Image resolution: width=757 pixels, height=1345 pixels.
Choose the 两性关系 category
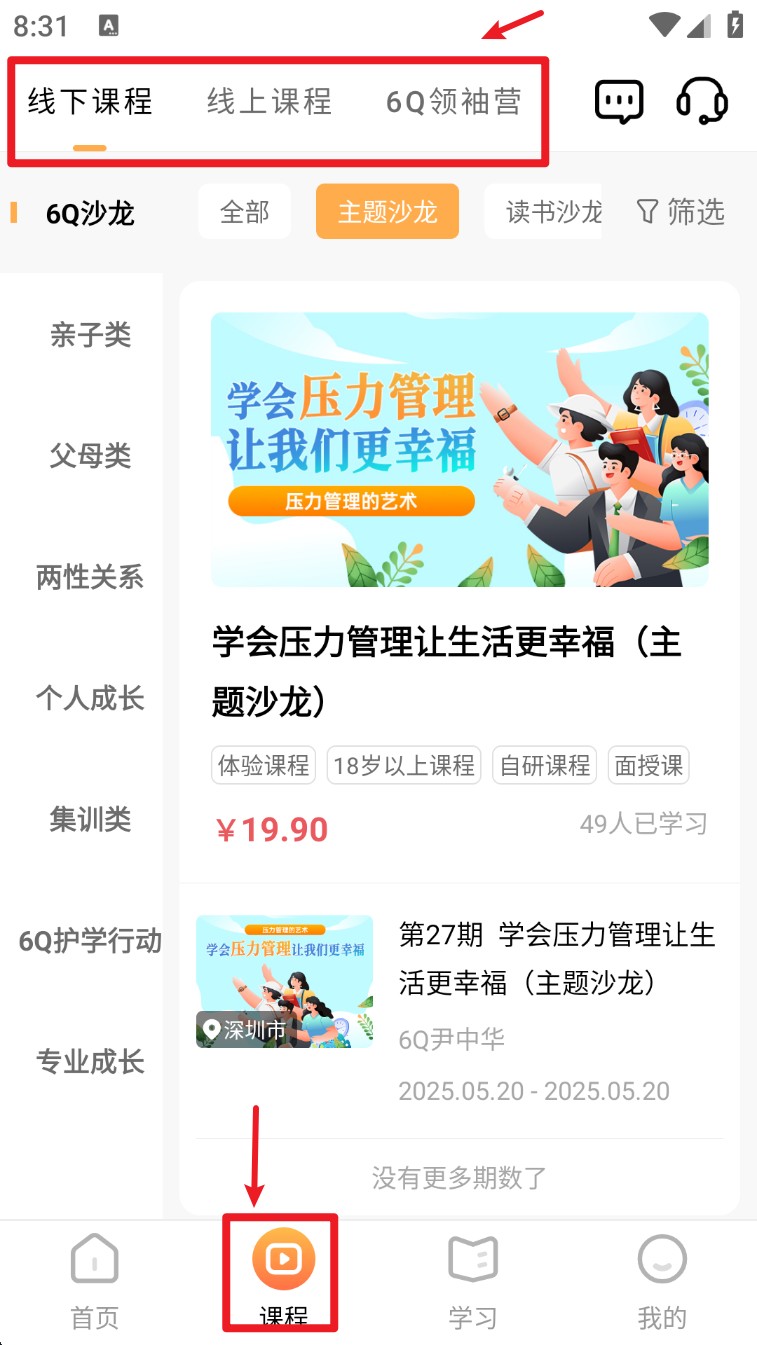(90, 577)
